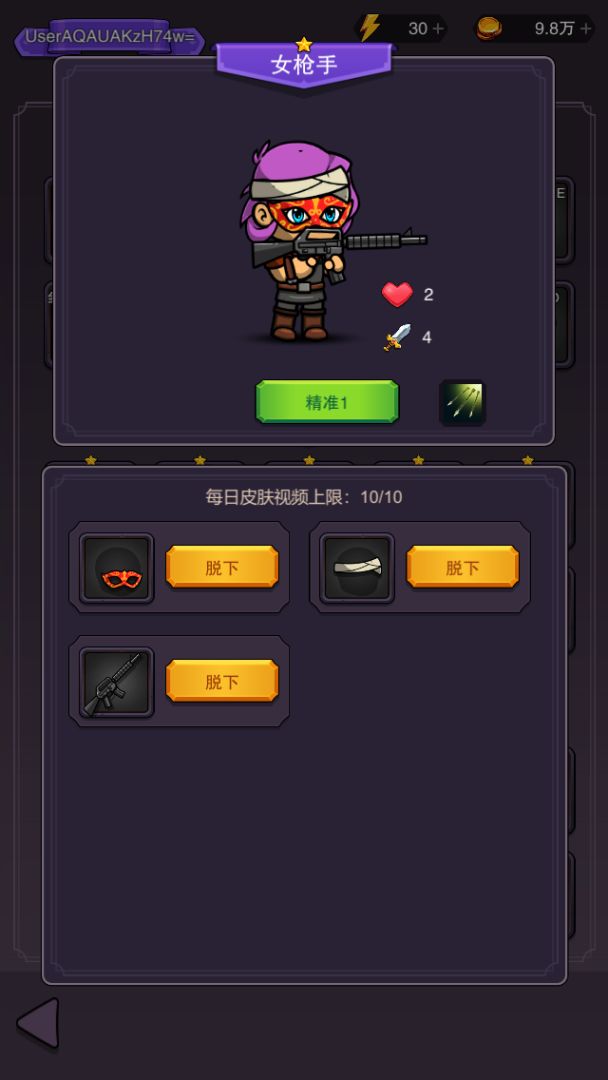Open the arrow skill icon
Image resolution: width=608 pixels, height=1080 pixels.
point(463,402)
